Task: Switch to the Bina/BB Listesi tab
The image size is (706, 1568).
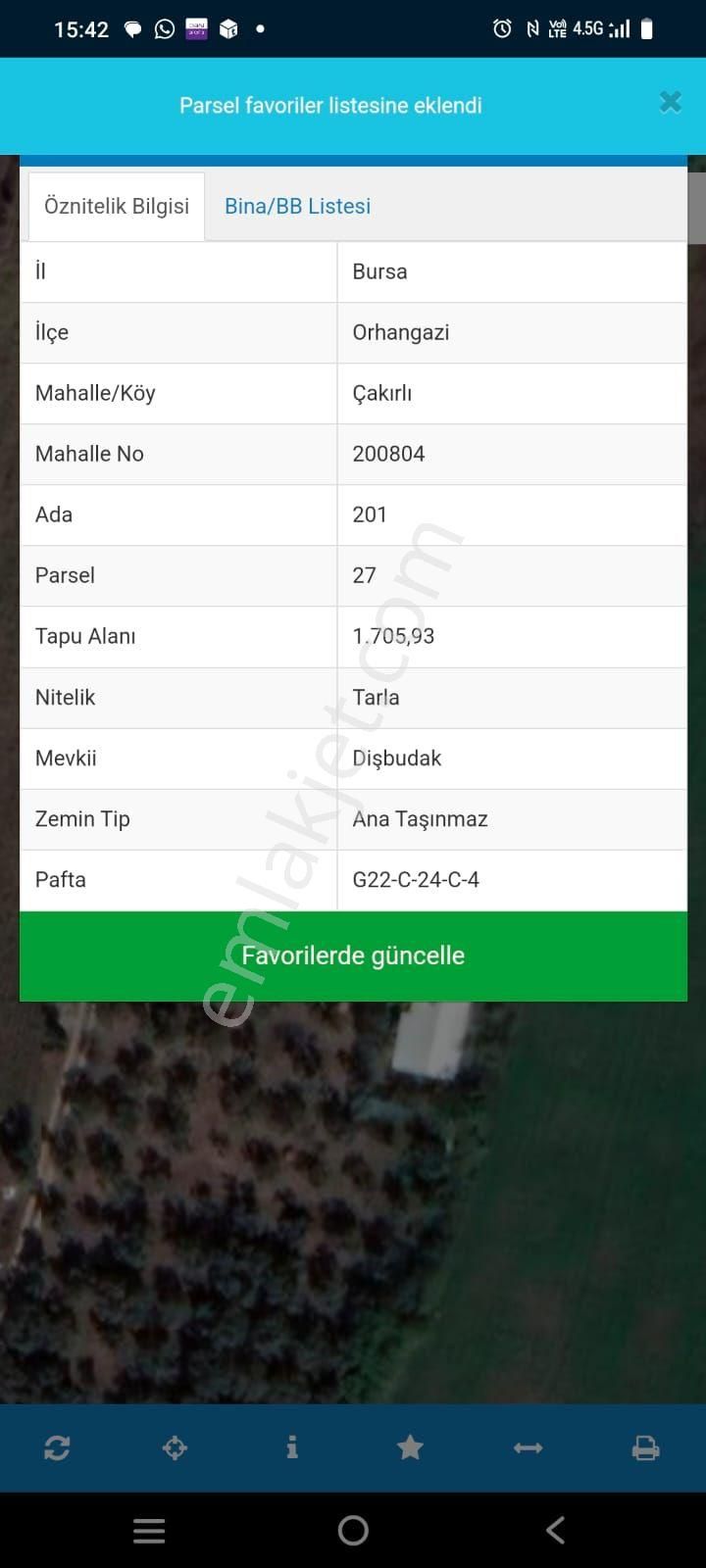Action: [297, 206]
